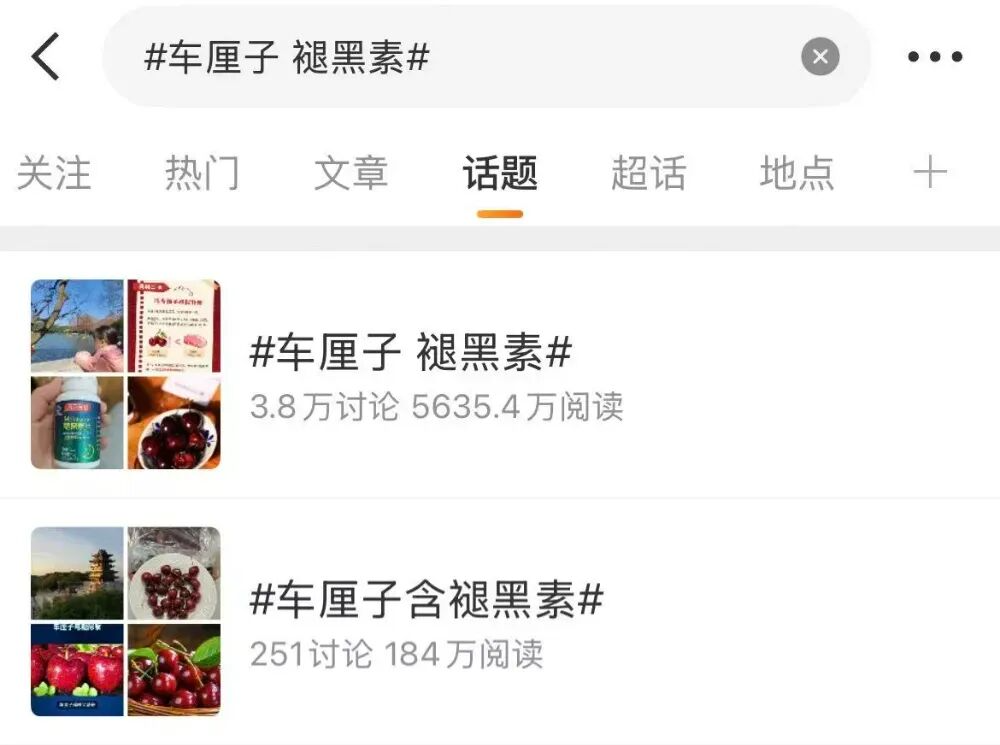Open the three-dot overflow menu
Screen dimensions: 1000x745
coord(935,57)
